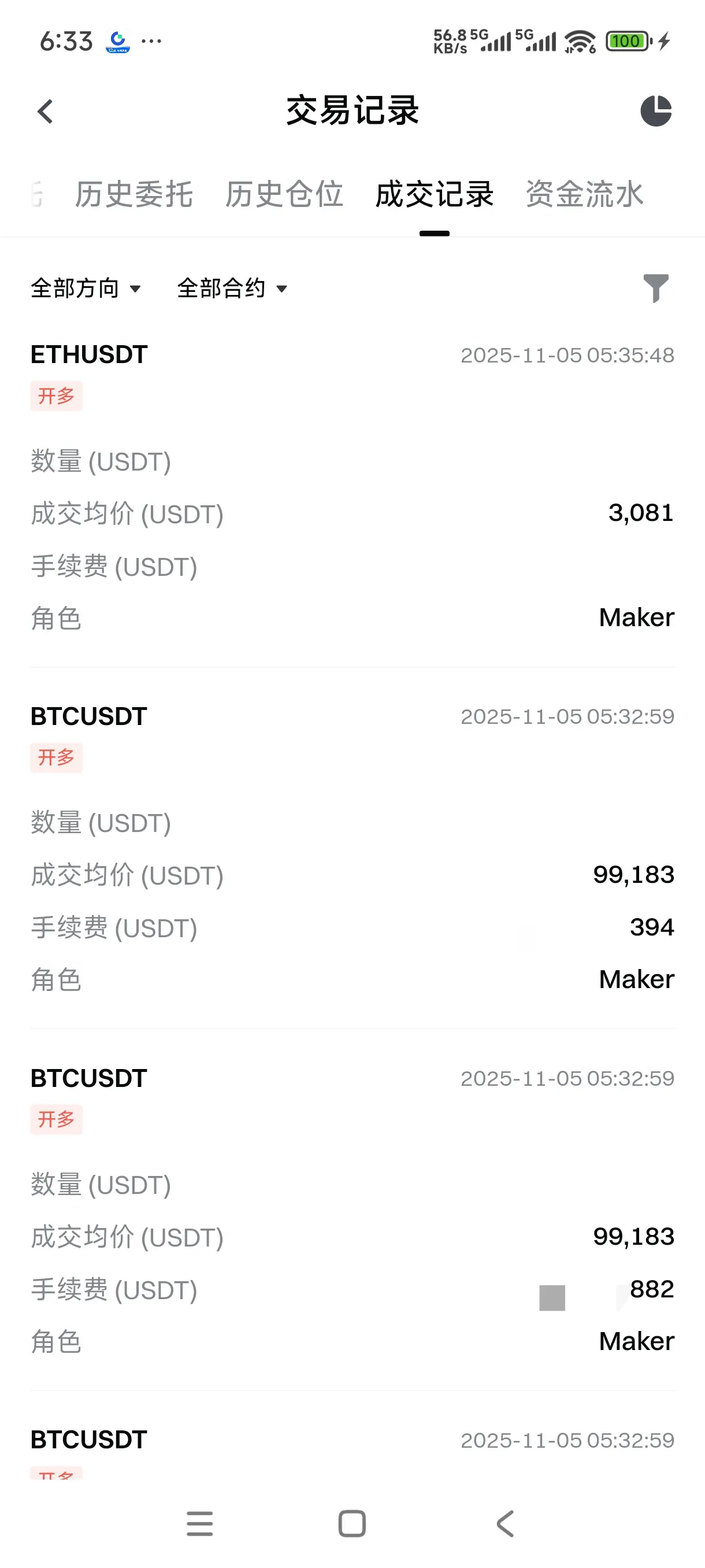The image size is (705, 1568).
Task: Switch to the 历史委托 tab
Action: point(133,195)
